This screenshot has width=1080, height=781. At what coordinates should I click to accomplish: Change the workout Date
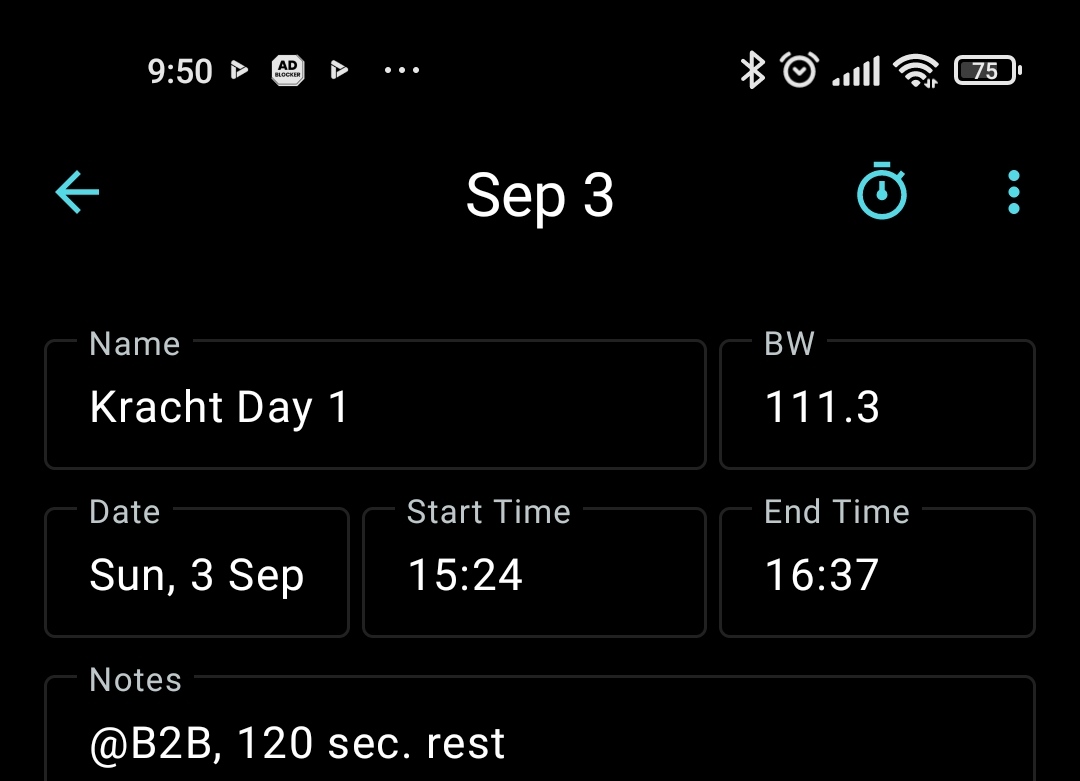point(197,575)
